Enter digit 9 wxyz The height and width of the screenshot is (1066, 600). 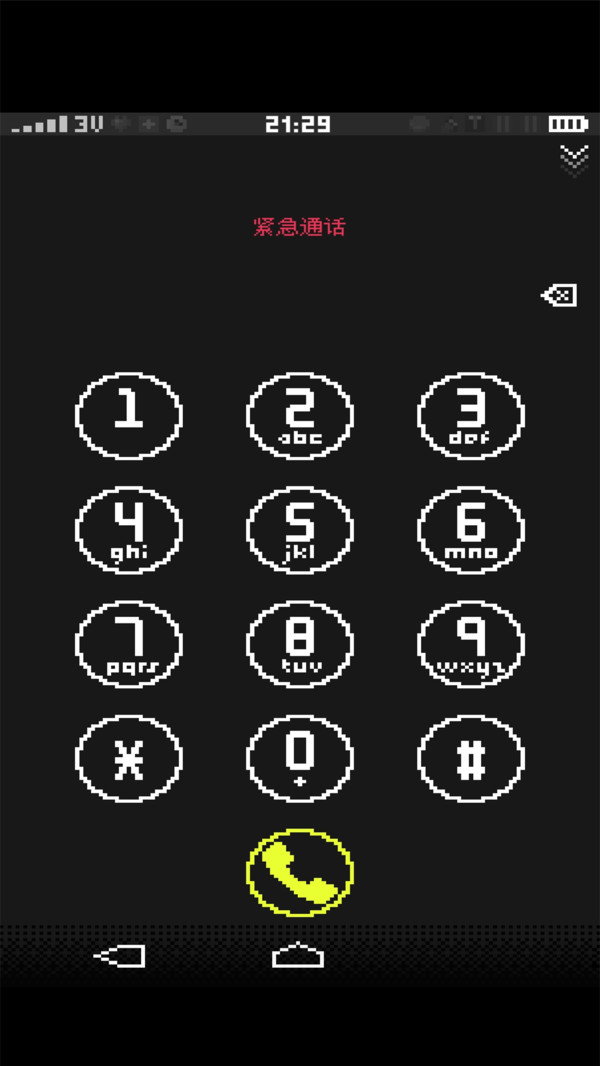click(470, 644)
